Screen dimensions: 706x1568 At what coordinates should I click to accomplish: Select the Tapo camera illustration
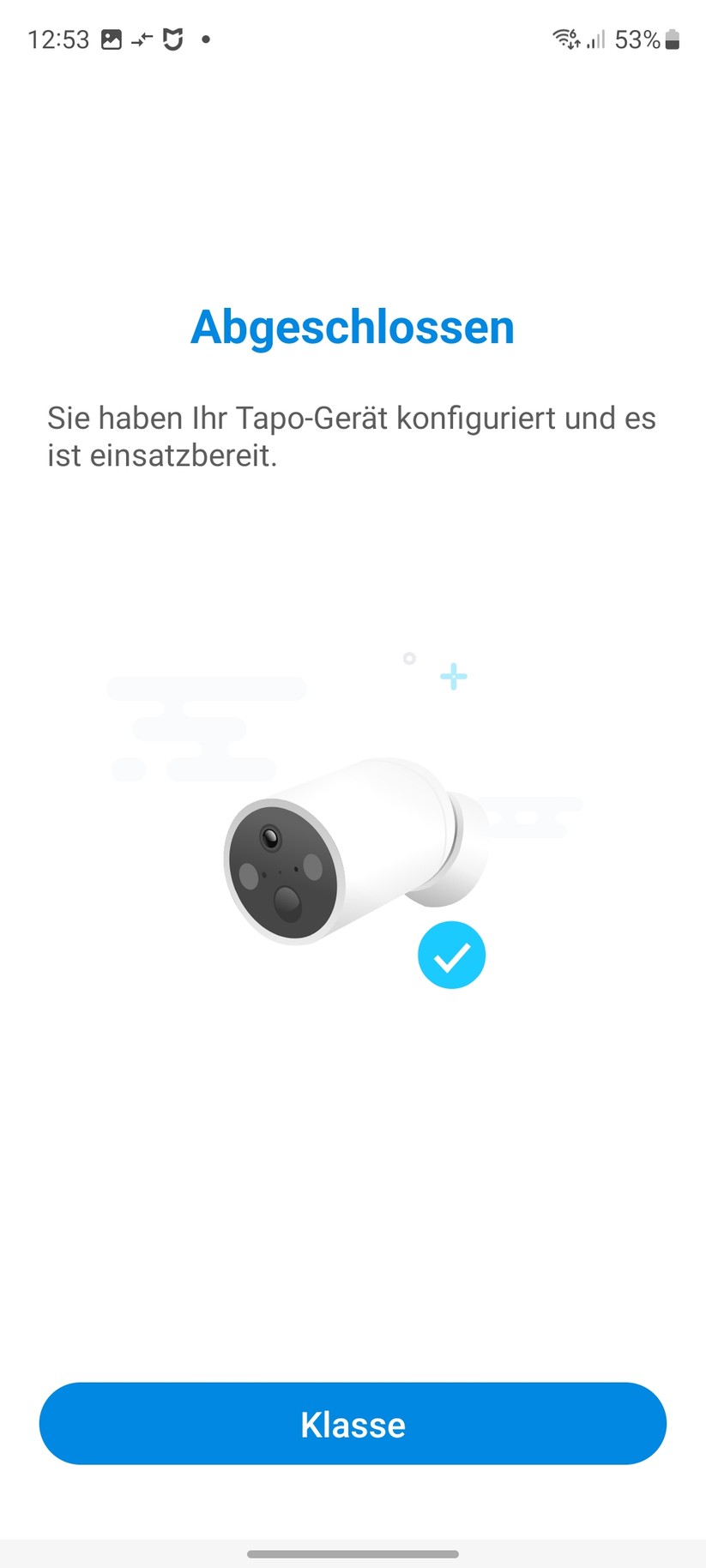click(335, 858)
